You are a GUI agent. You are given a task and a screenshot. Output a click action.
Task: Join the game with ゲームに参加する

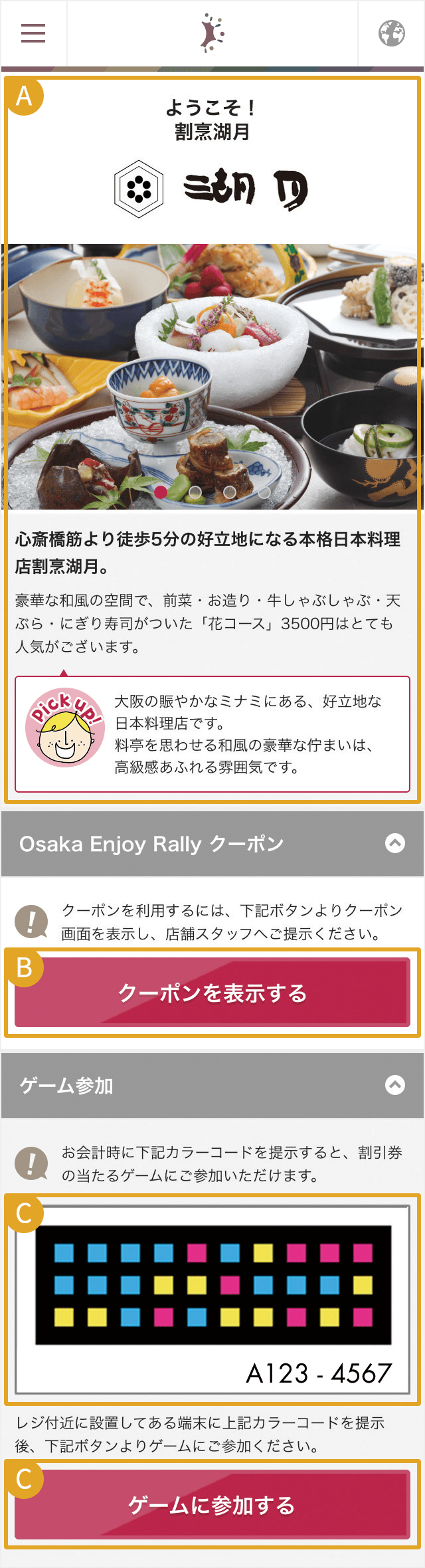pyautogui.click(x=212, y=1505)
